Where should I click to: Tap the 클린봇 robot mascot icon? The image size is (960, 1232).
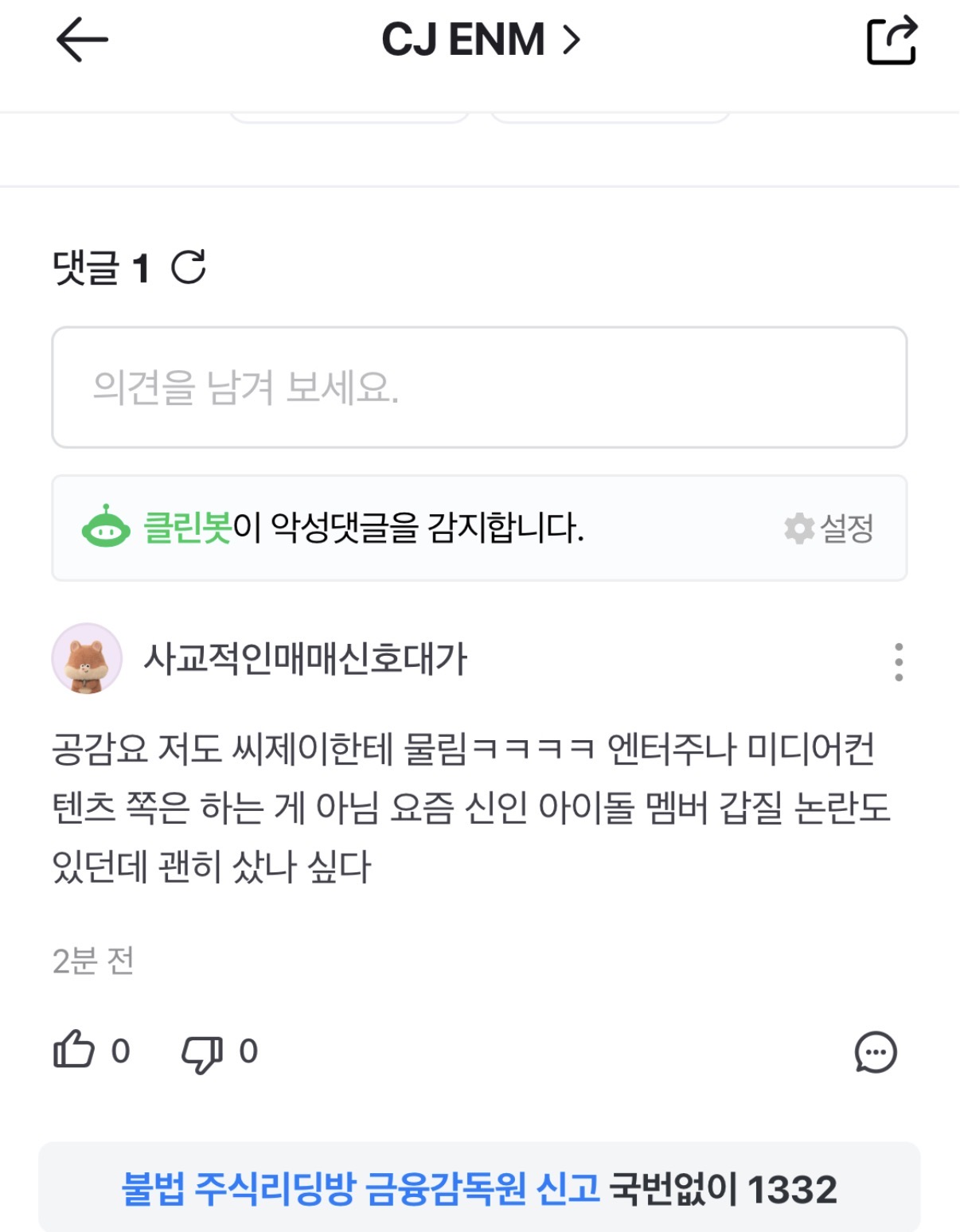coord(105,527)
